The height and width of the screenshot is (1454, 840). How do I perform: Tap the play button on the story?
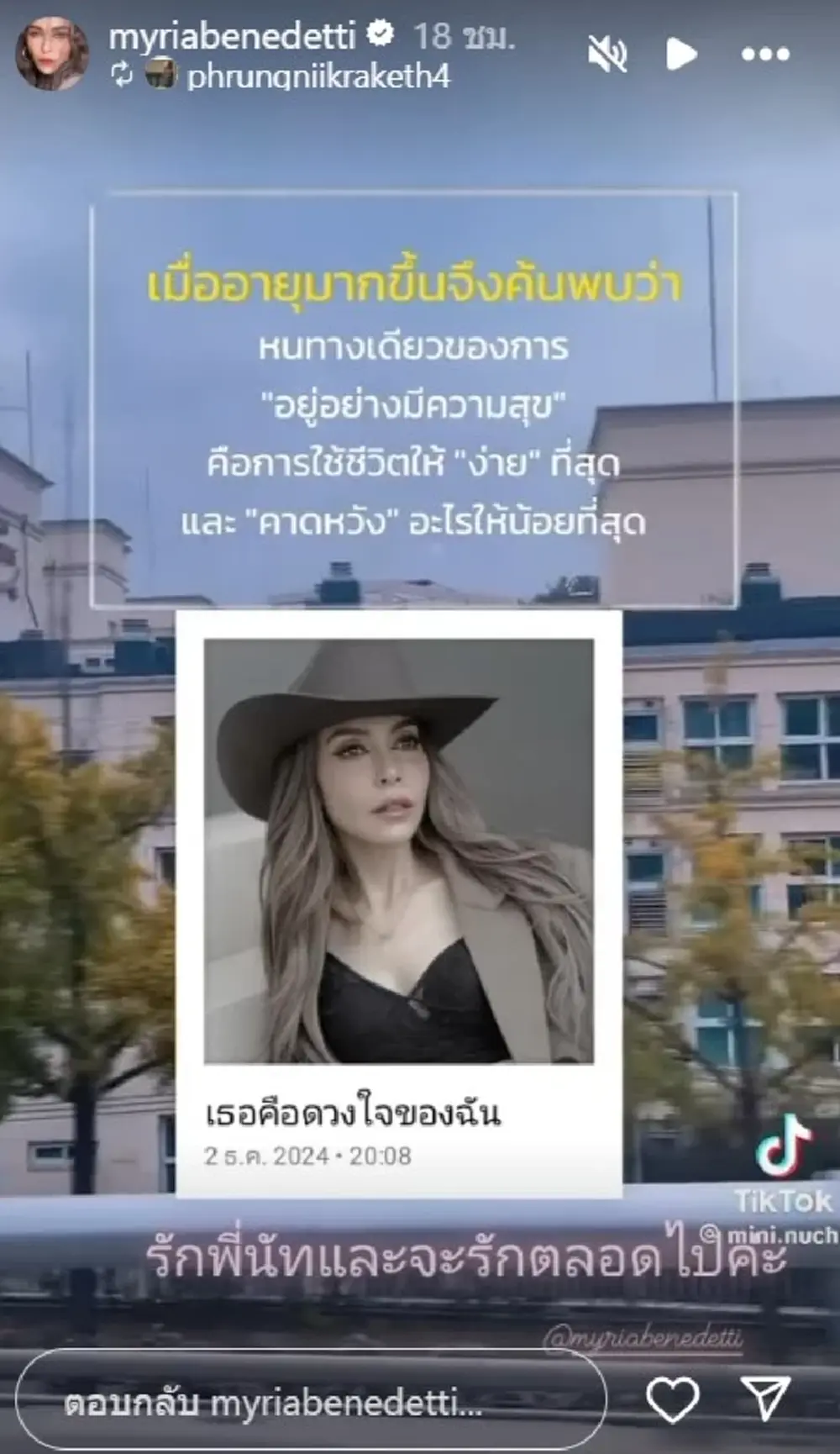(680, 55)
